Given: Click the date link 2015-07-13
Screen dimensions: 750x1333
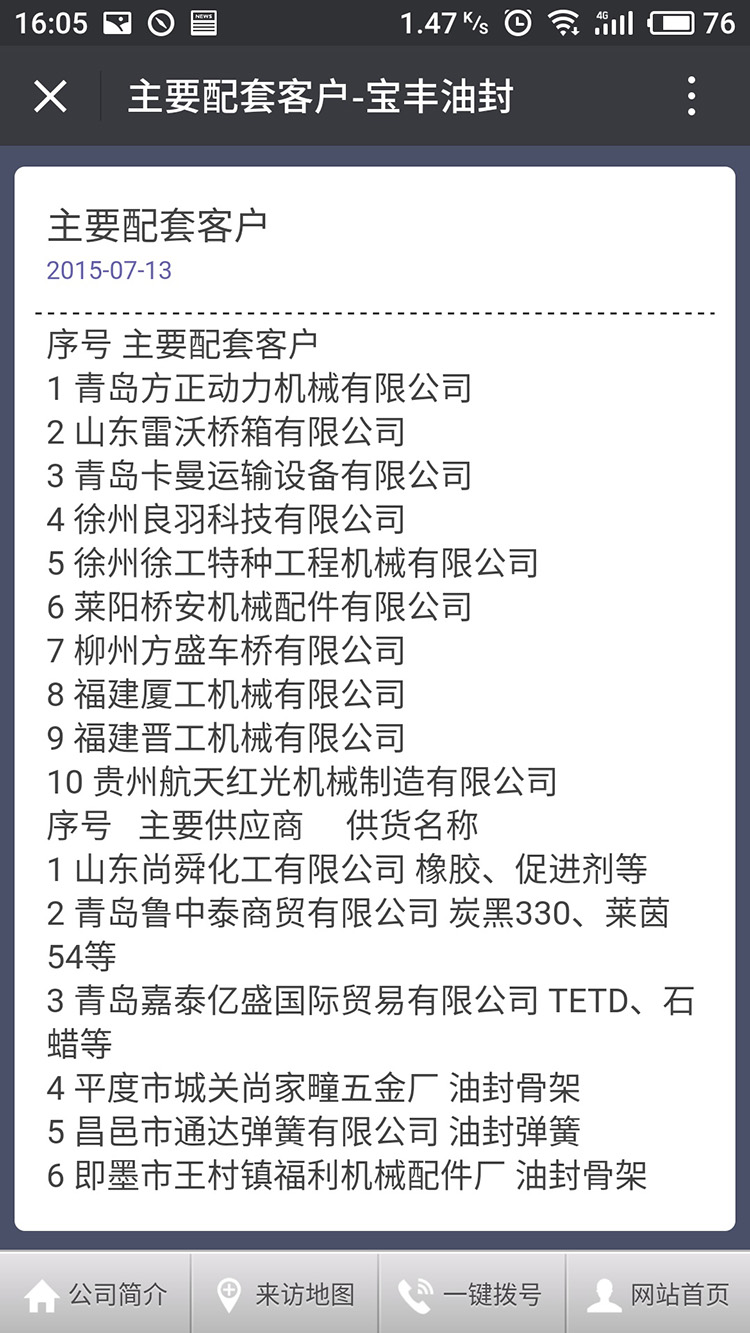Looking at the screenshot, I should pyautogui.click(x=110, y=270).
